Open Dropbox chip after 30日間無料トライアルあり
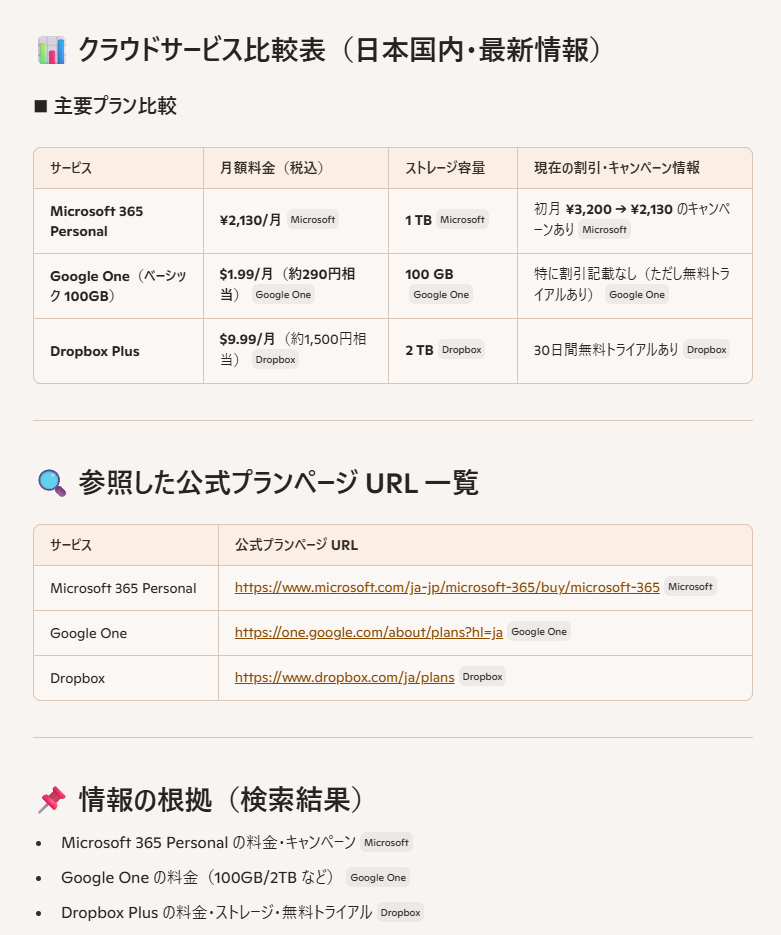The image size is (781, 935). (706, 349)
